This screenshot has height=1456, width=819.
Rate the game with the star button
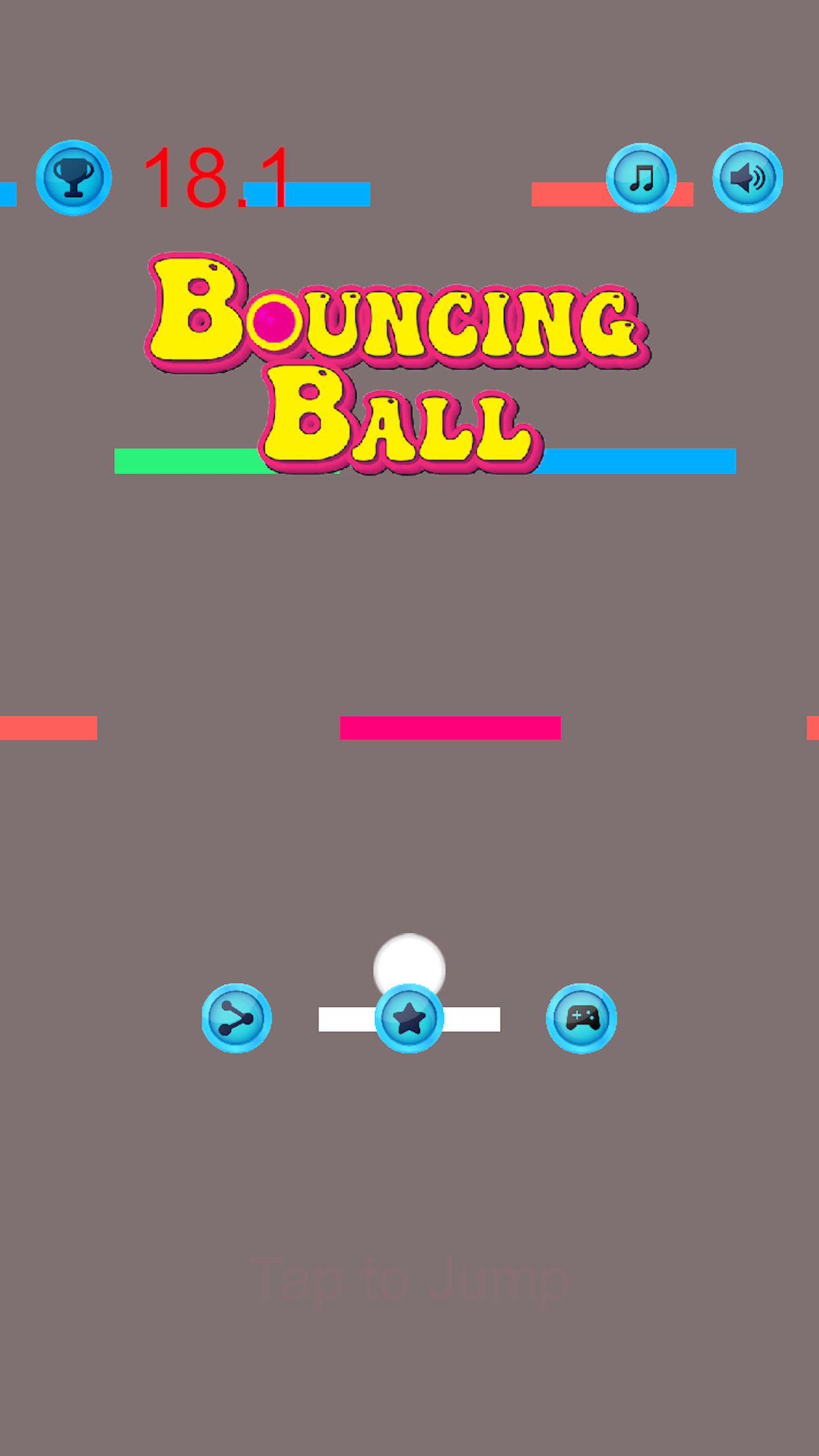point(409,1019)
